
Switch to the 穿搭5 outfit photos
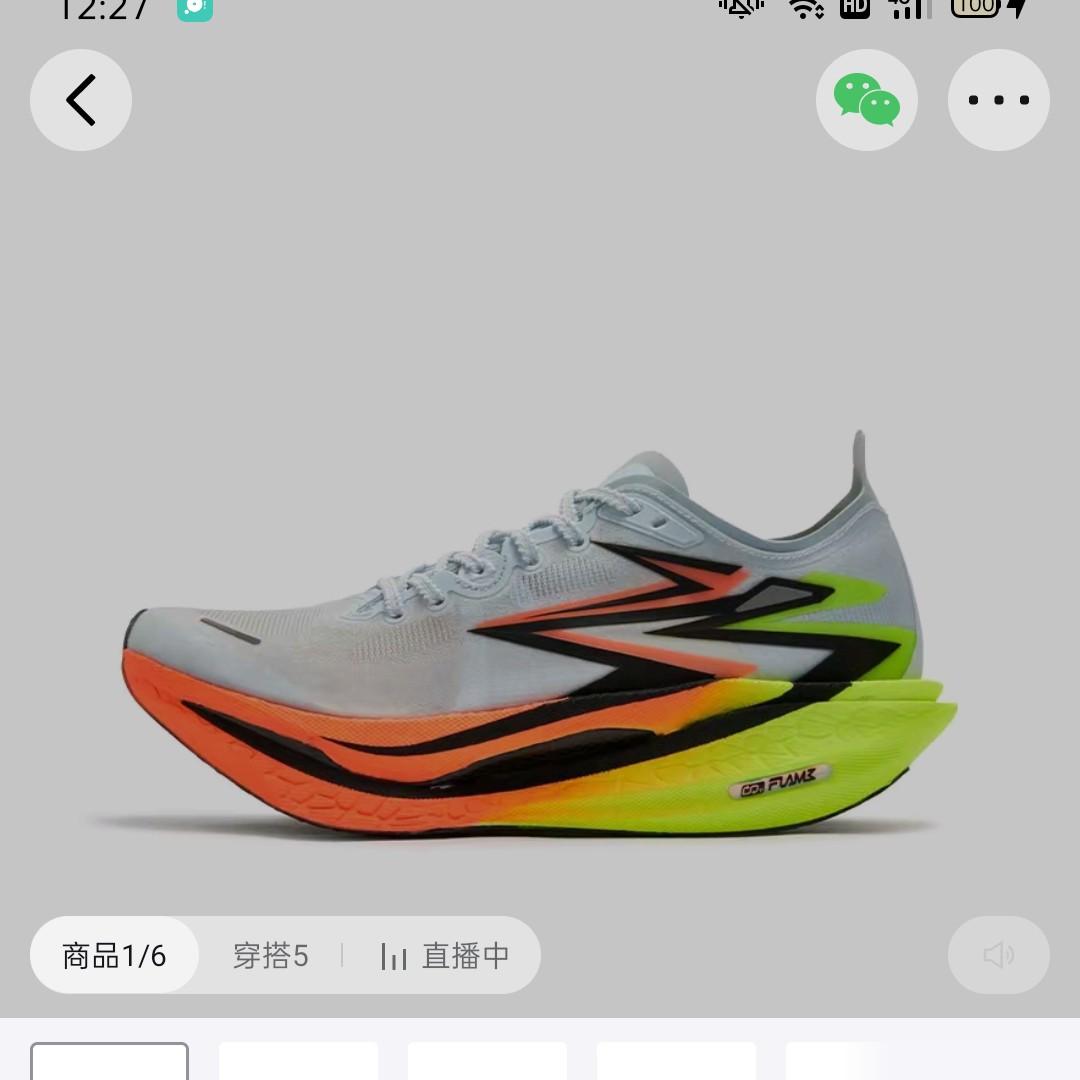(x=271, y=955)
